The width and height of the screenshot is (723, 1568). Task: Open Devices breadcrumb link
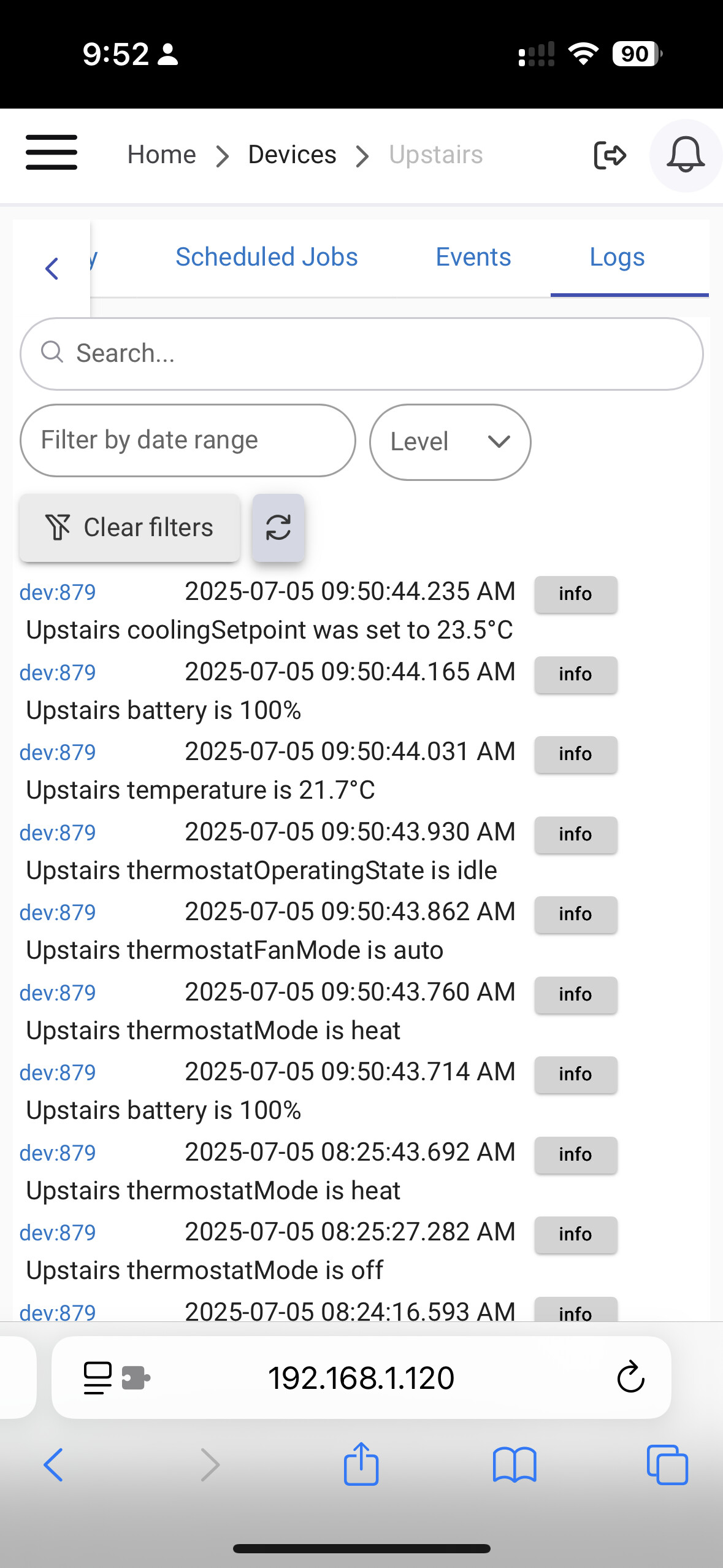(292, 155)
